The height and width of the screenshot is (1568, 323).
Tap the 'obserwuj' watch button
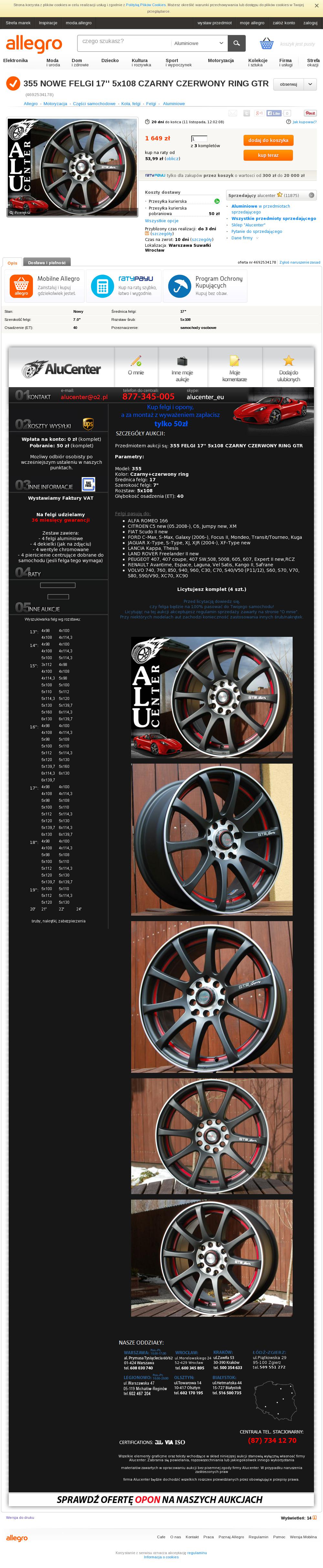click(x=288, y=84)
